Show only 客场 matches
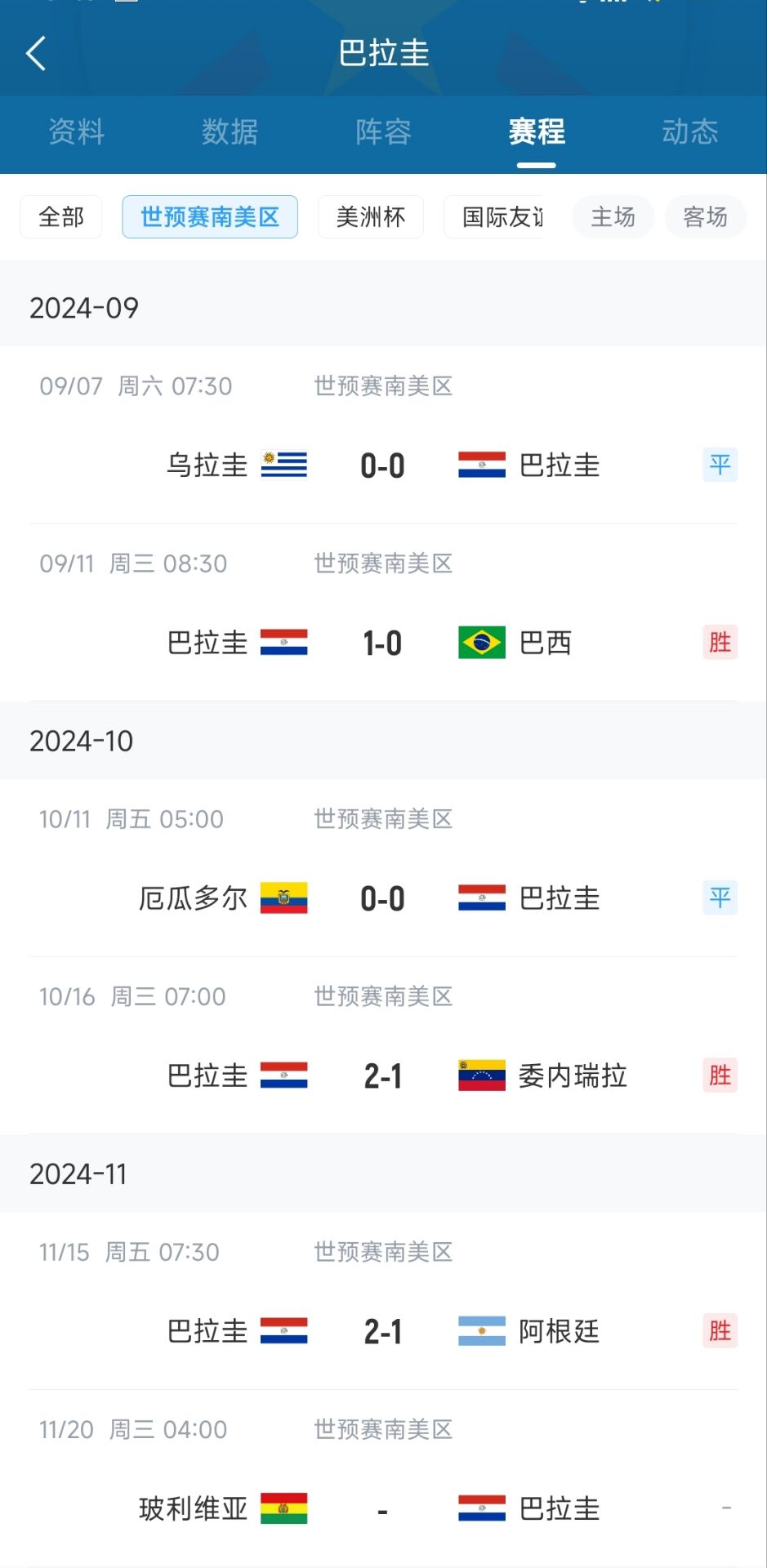Viewport: 767px width, 1568px height. click(x=706, y=217)
